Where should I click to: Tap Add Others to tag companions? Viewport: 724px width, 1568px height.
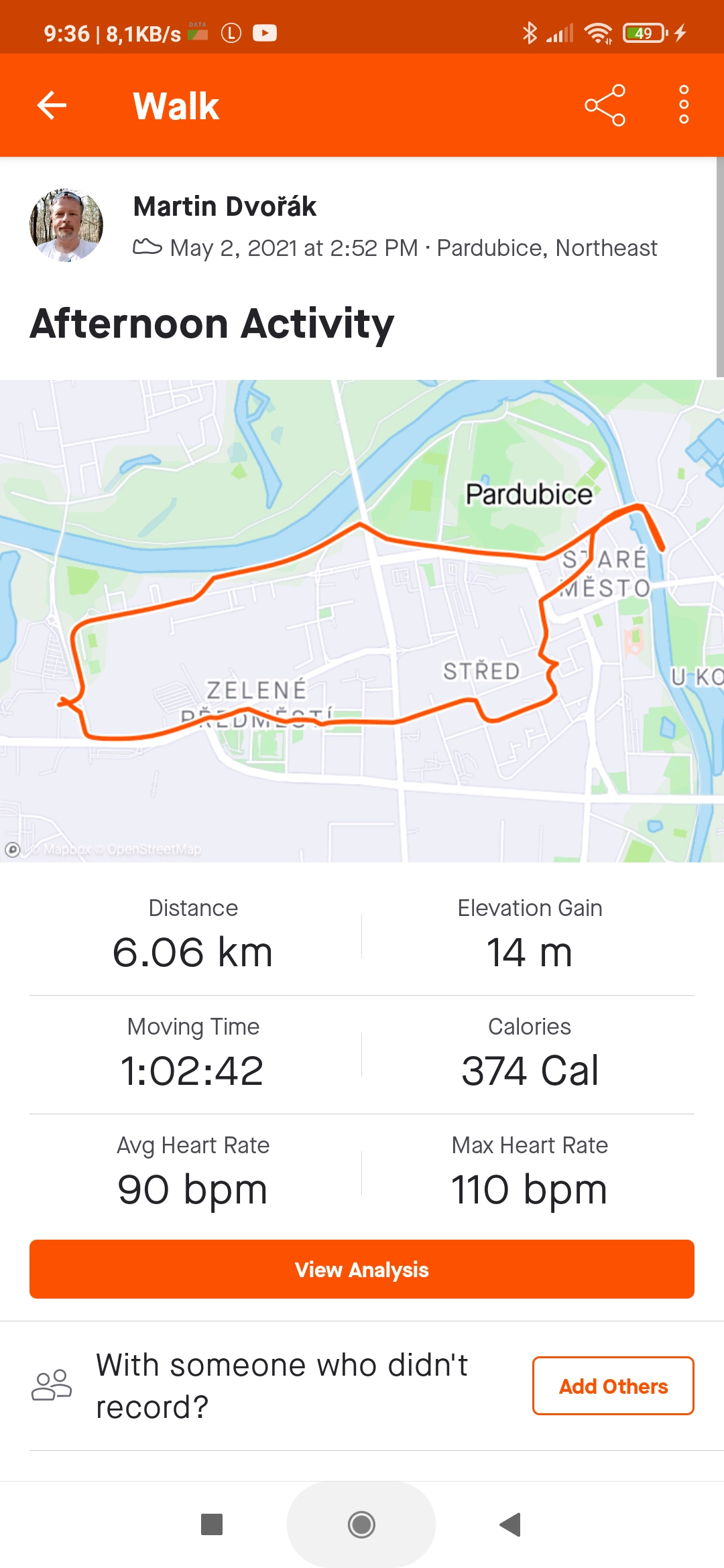[613, 1386]
